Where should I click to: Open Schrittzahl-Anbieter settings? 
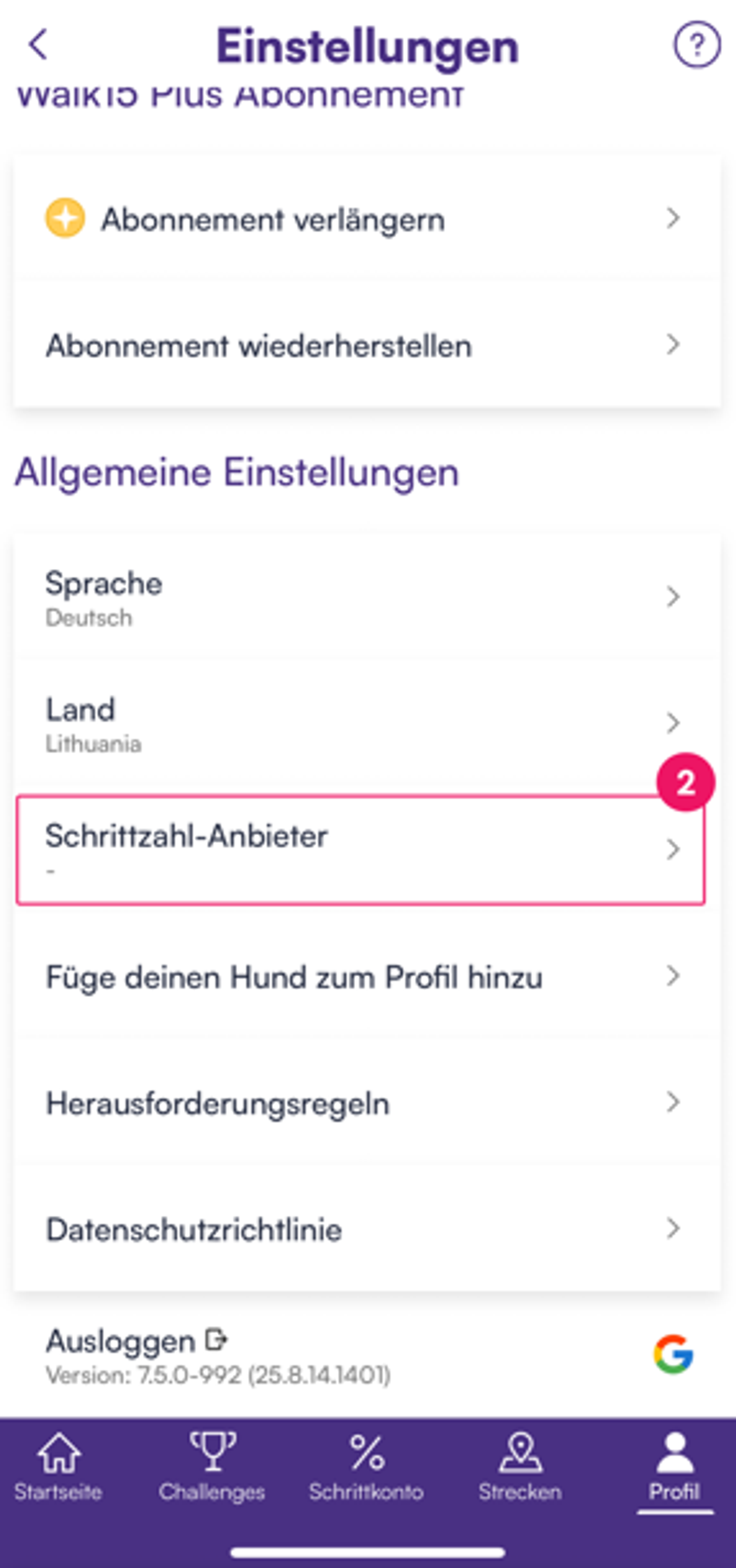tap(360, 849)
